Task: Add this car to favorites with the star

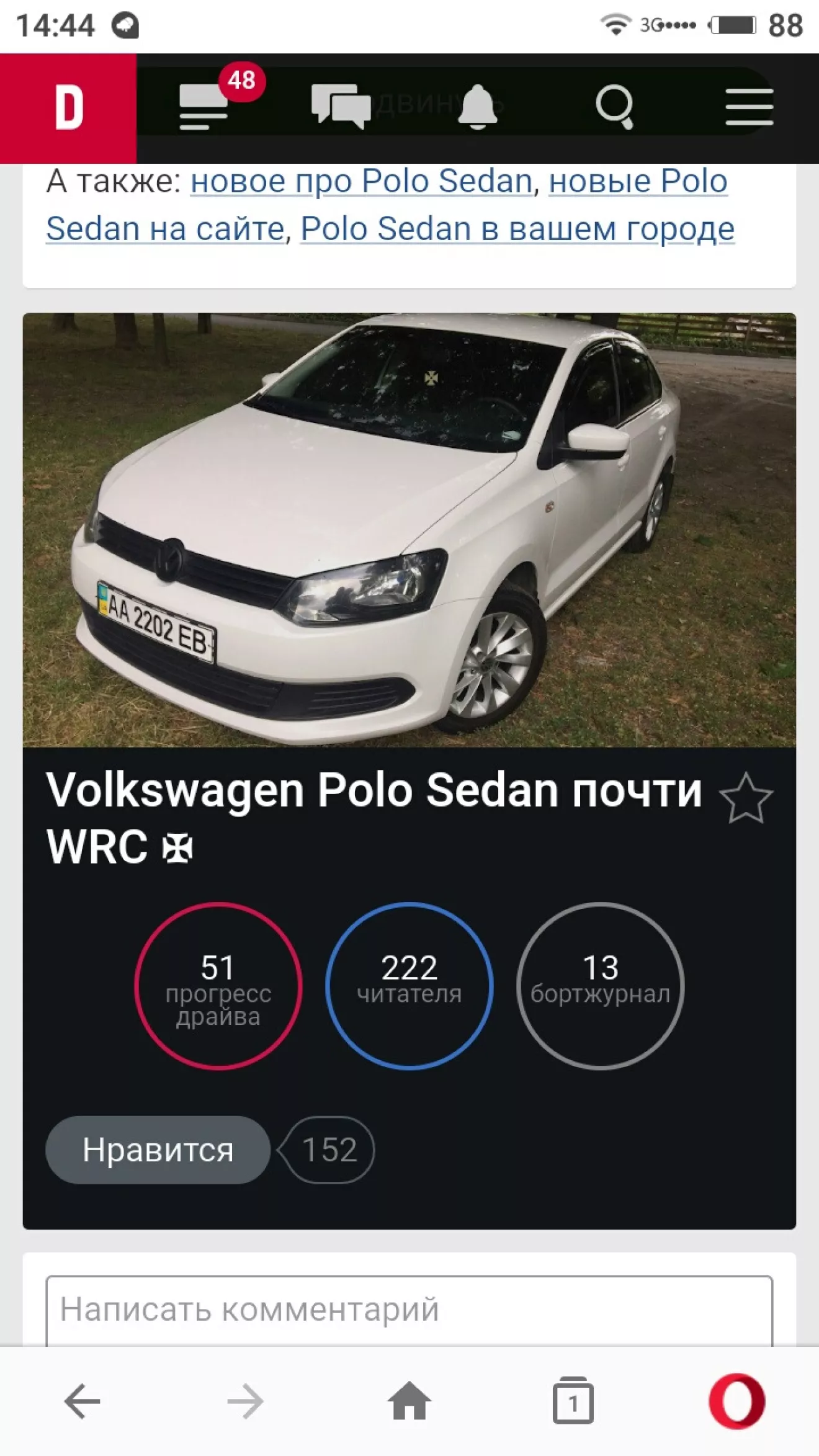Action: (x=746, y=798)
